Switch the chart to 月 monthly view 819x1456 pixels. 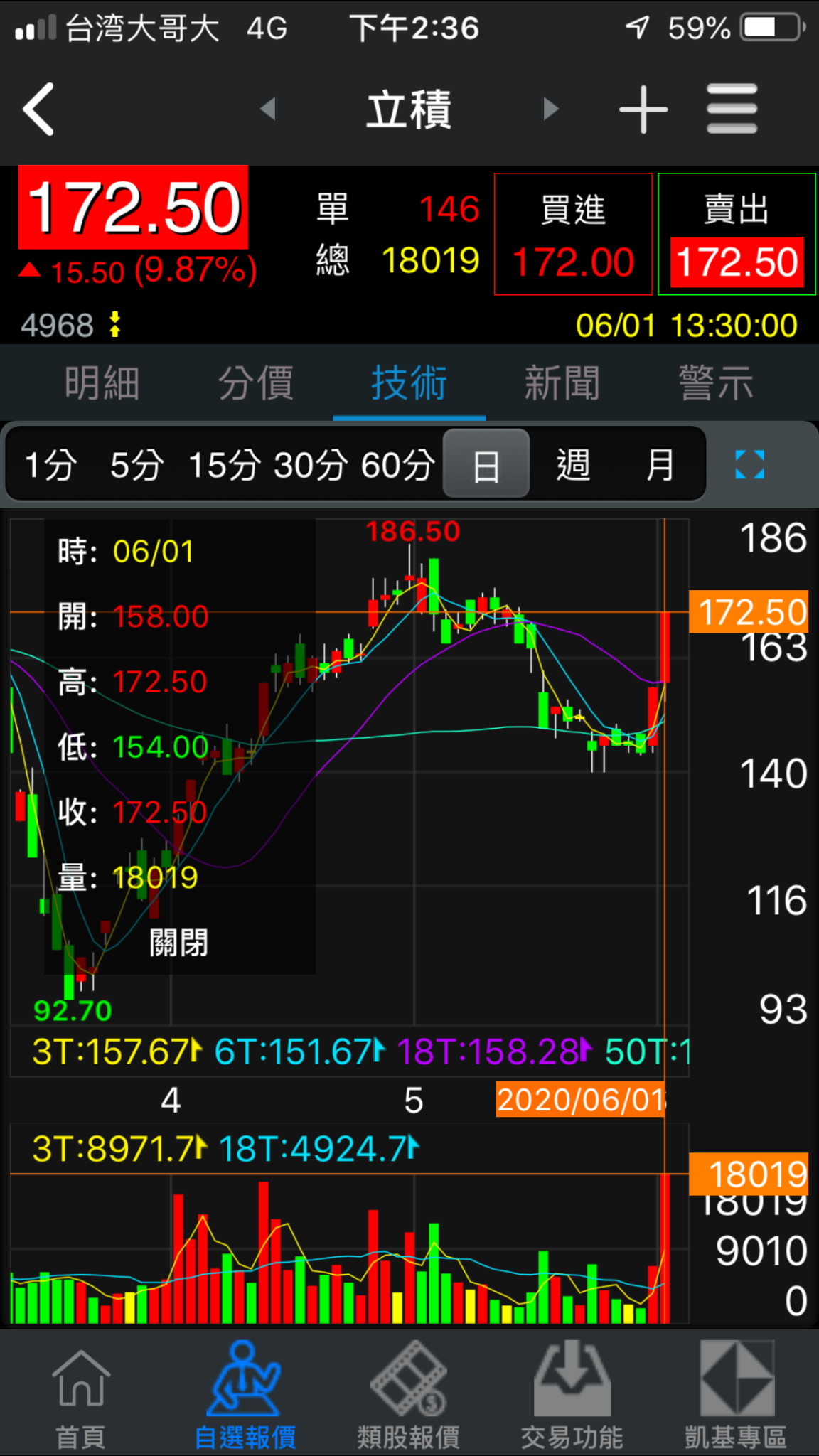[660, 466]
